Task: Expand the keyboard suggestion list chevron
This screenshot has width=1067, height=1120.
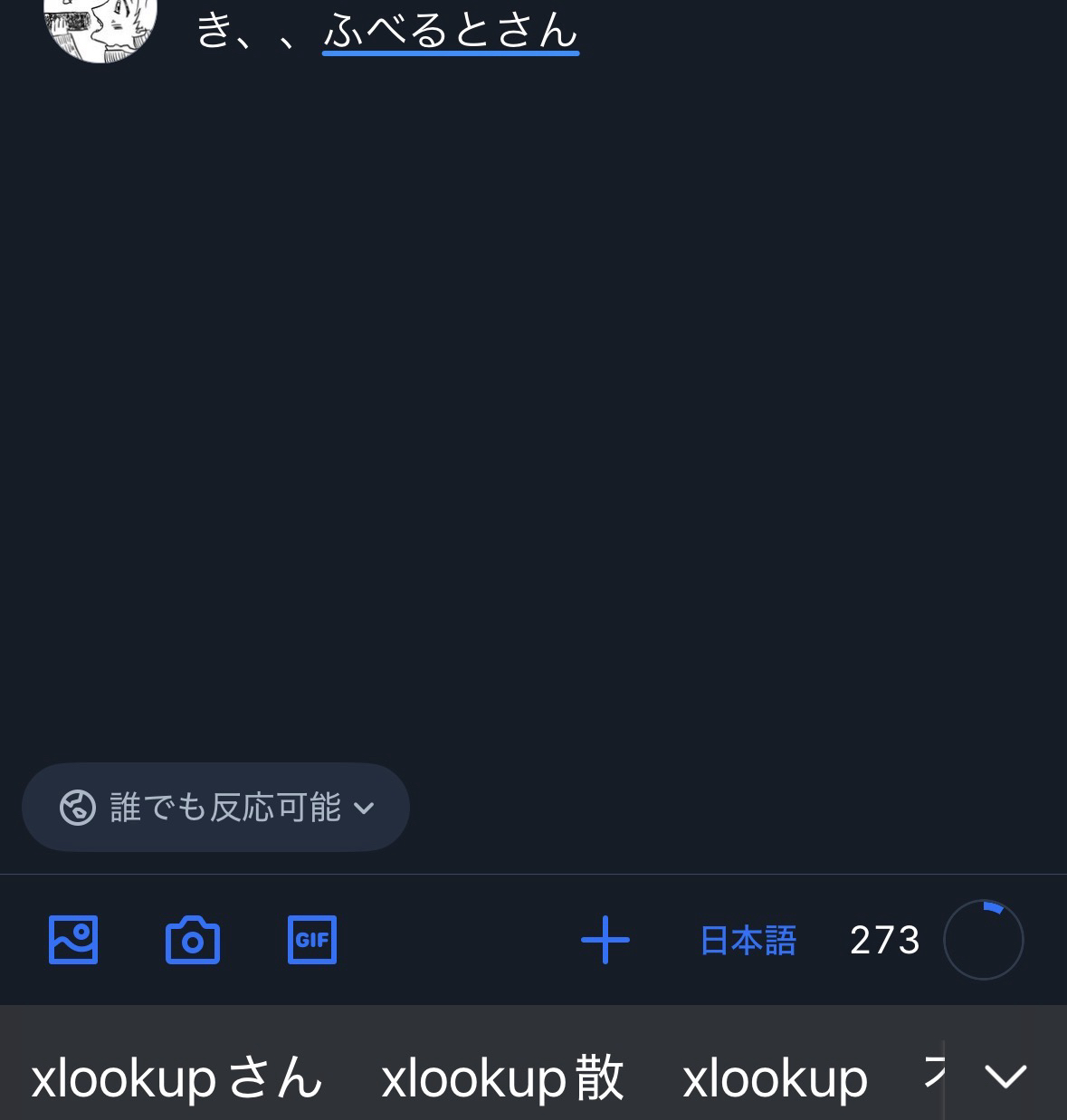Action: coord(1005,1076)
